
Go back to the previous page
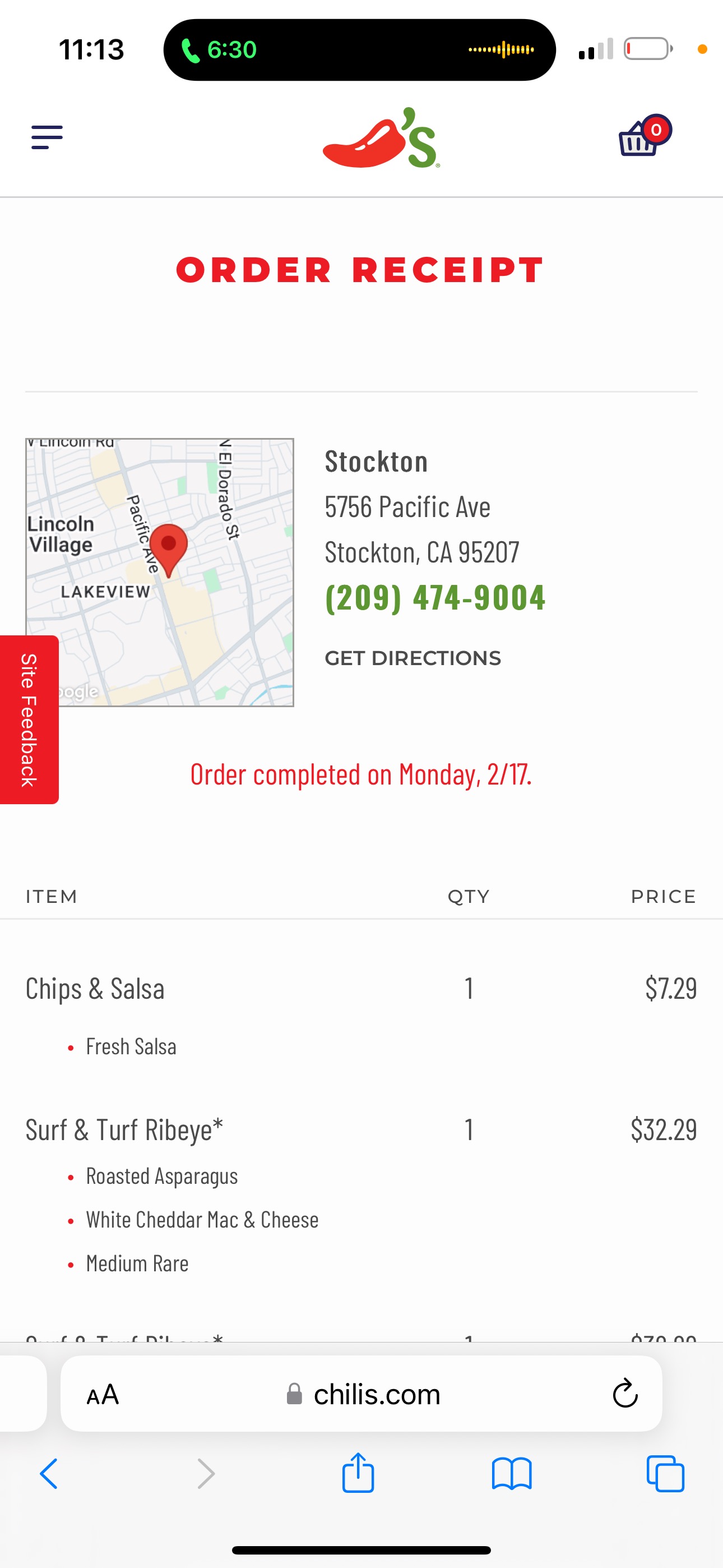[x=49, y=1474]
